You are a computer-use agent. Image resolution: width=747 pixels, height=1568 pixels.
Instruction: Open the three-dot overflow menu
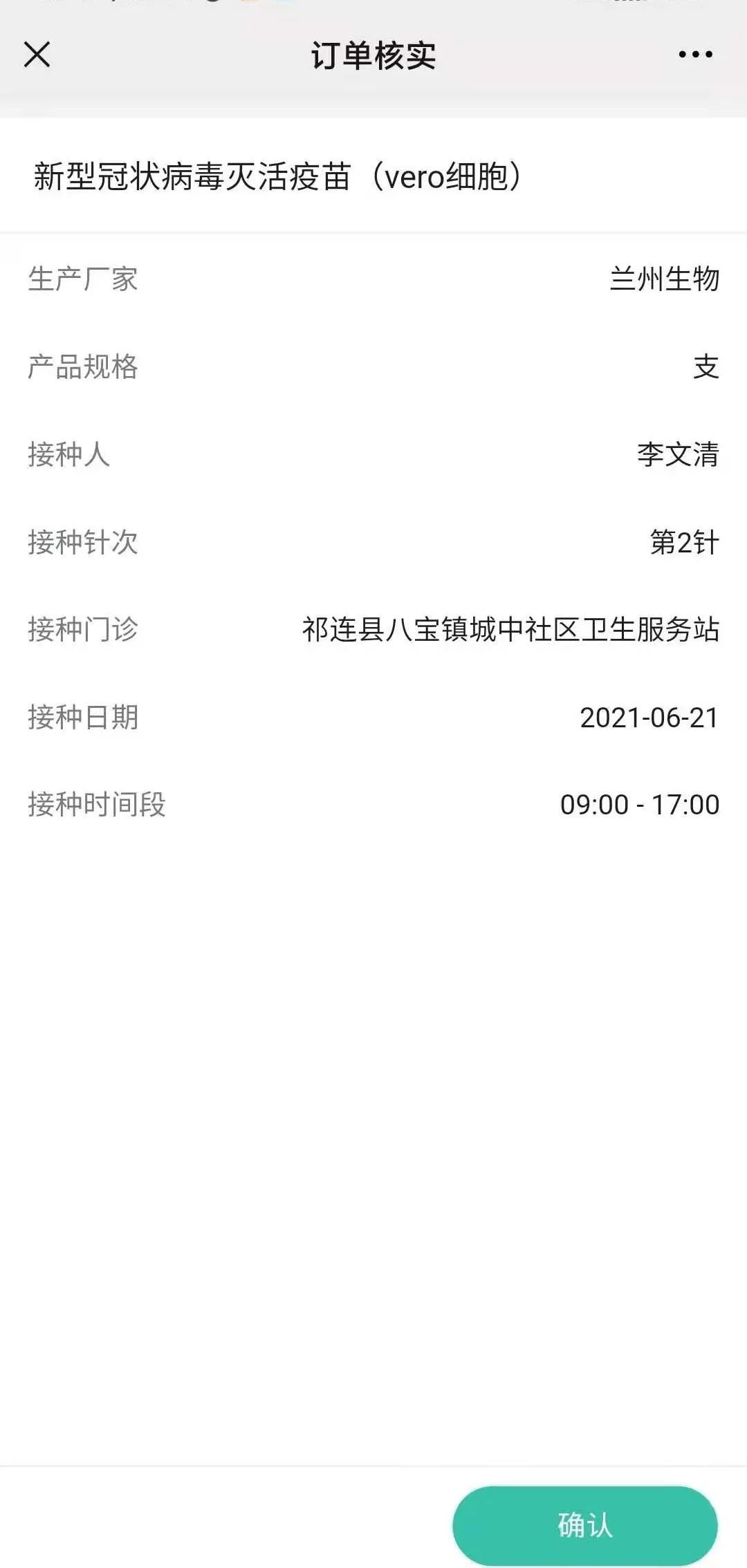tap(695, 55)
